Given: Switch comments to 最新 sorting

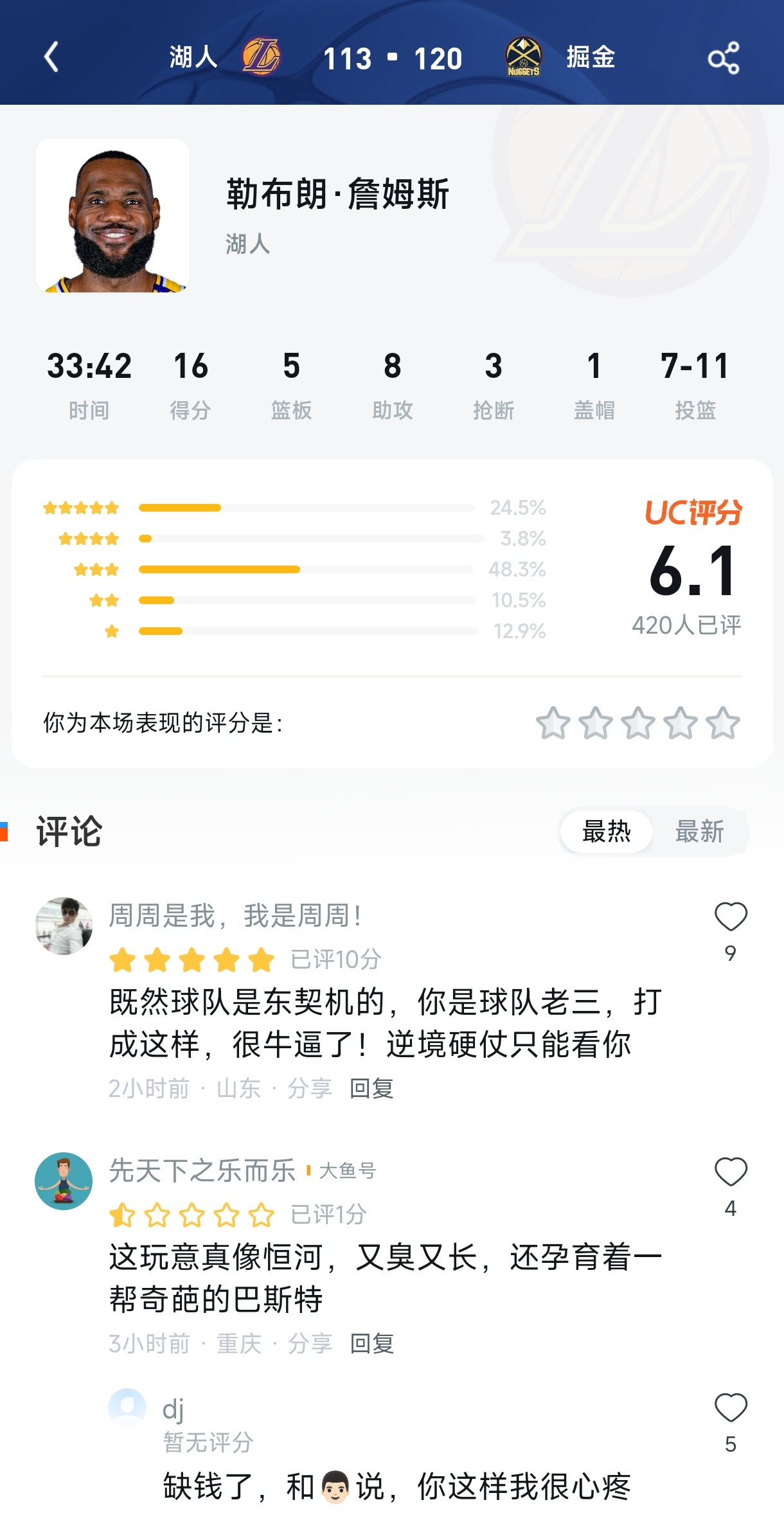Looking at the screenshot, I should point(700,830).
